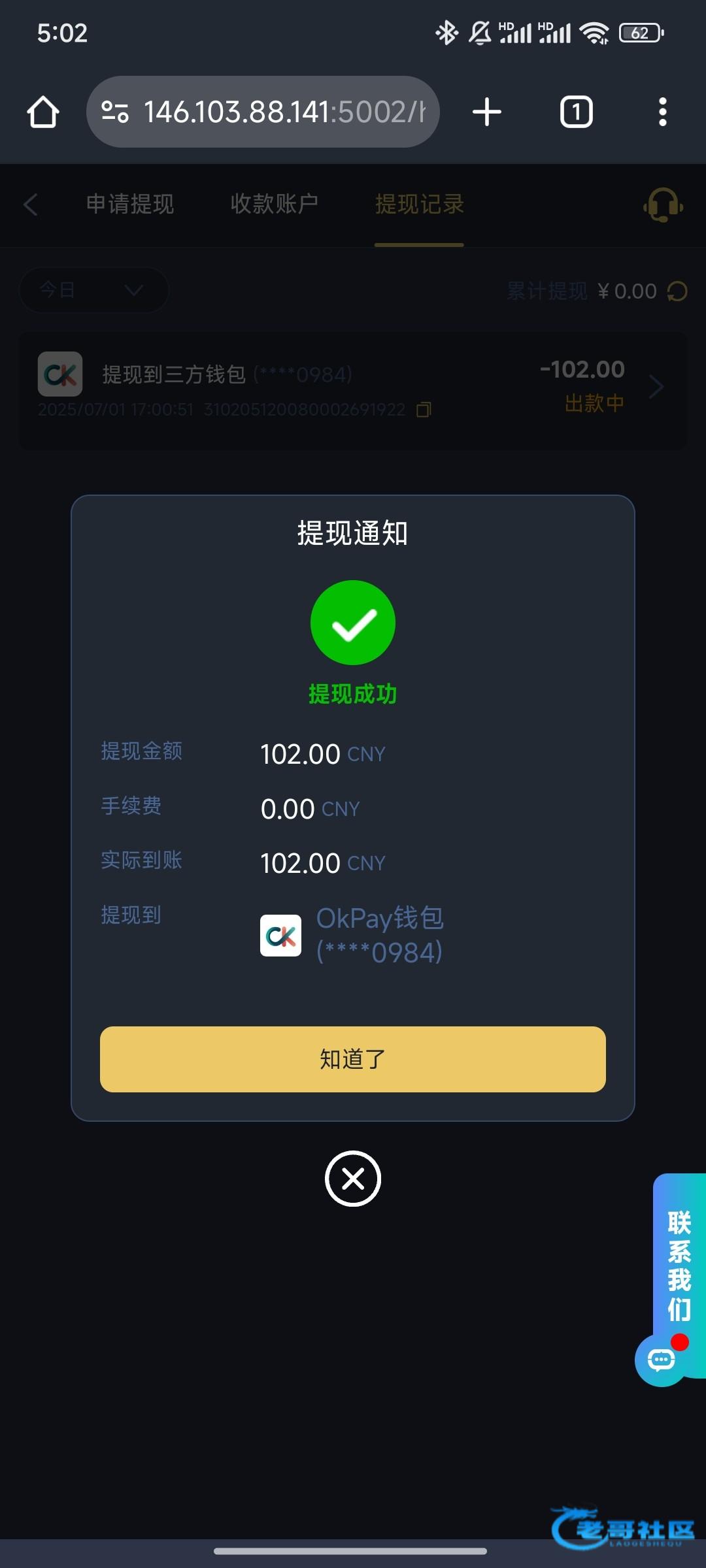Refresh the 累计提现 total
706x1568 pixels.
click(677, 291)
